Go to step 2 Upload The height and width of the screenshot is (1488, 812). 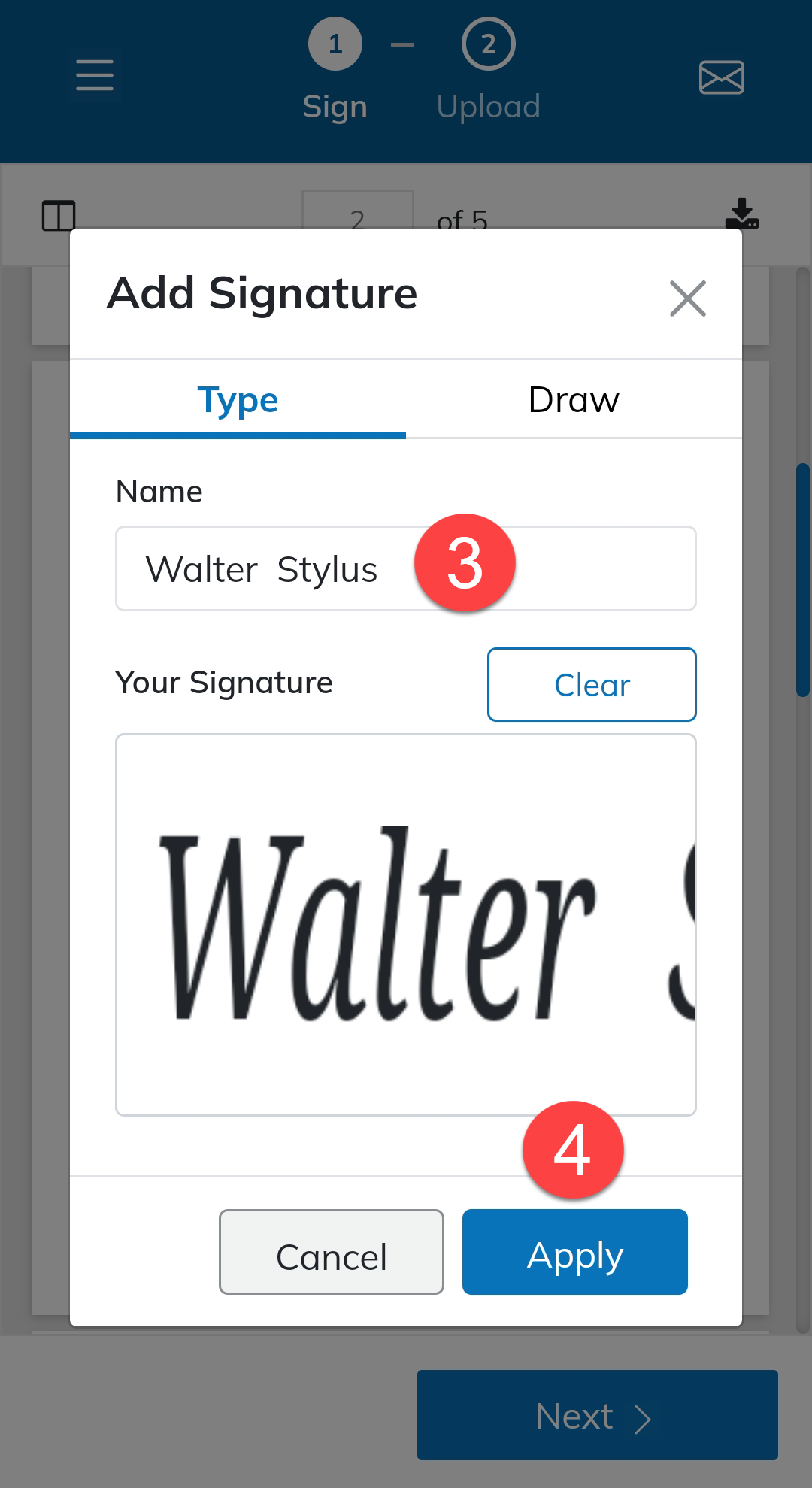[x=489, y=71]
